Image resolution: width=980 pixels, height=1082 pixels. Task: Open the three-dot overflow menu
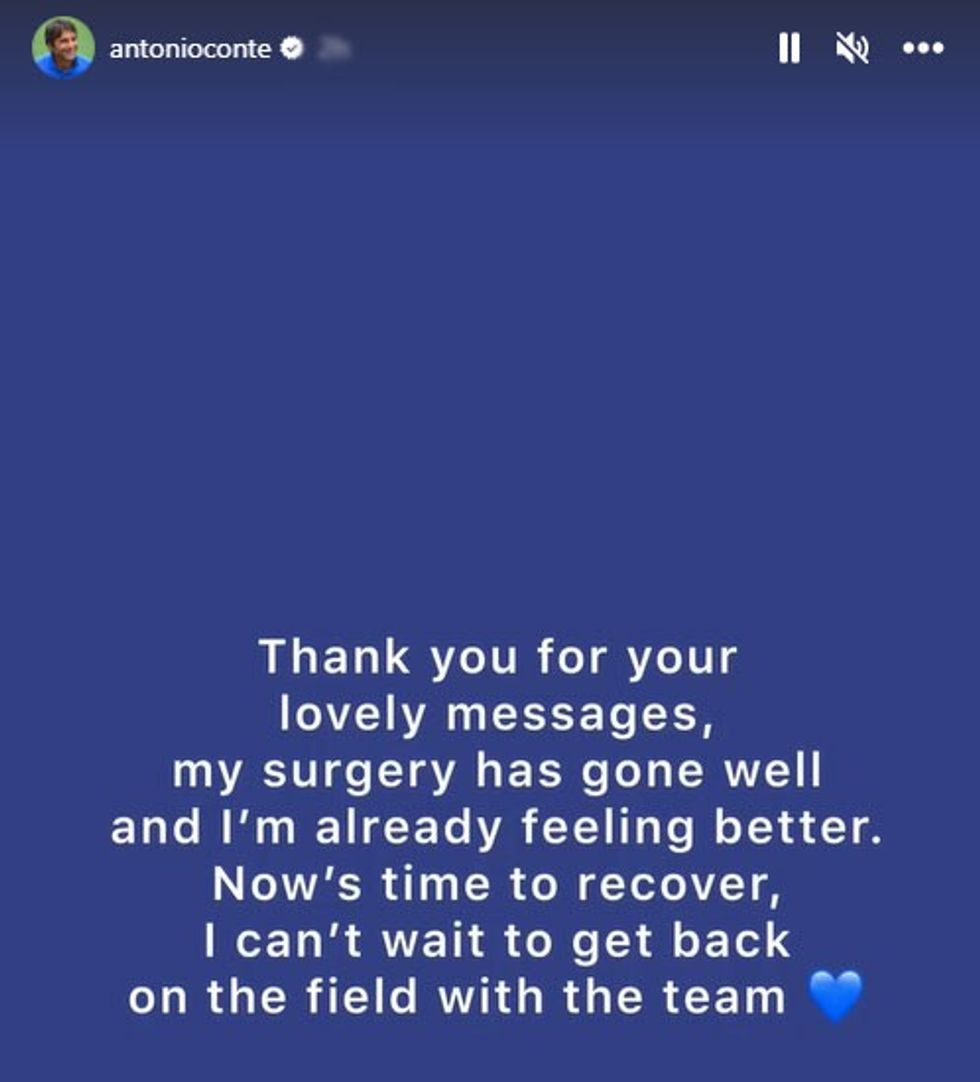(x=922, y=48)
